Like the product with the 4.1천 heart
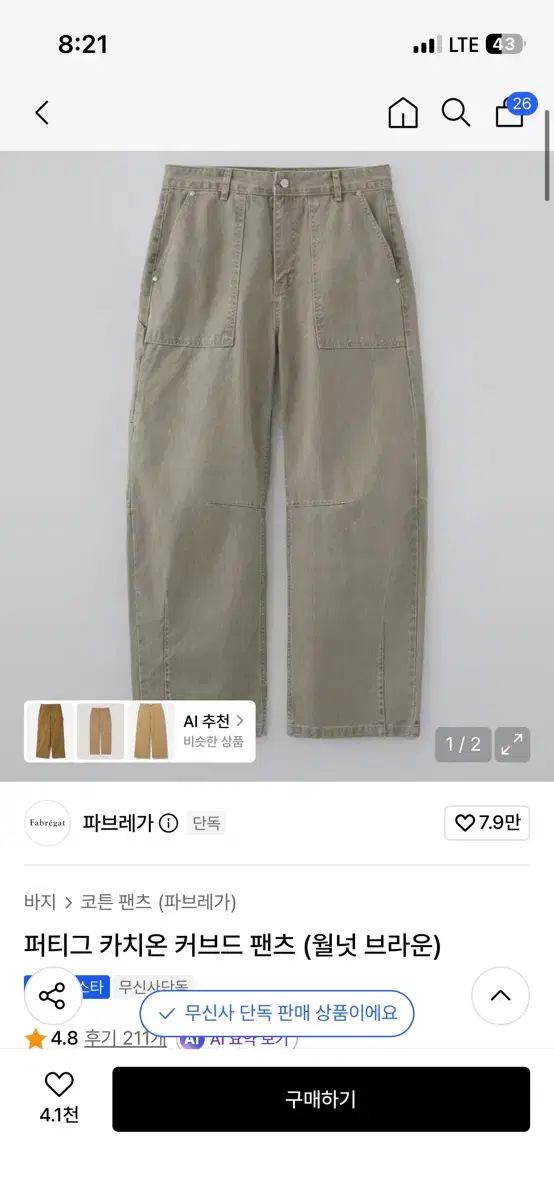Viewport: 554px width, 1200px height. point(59,1098)
